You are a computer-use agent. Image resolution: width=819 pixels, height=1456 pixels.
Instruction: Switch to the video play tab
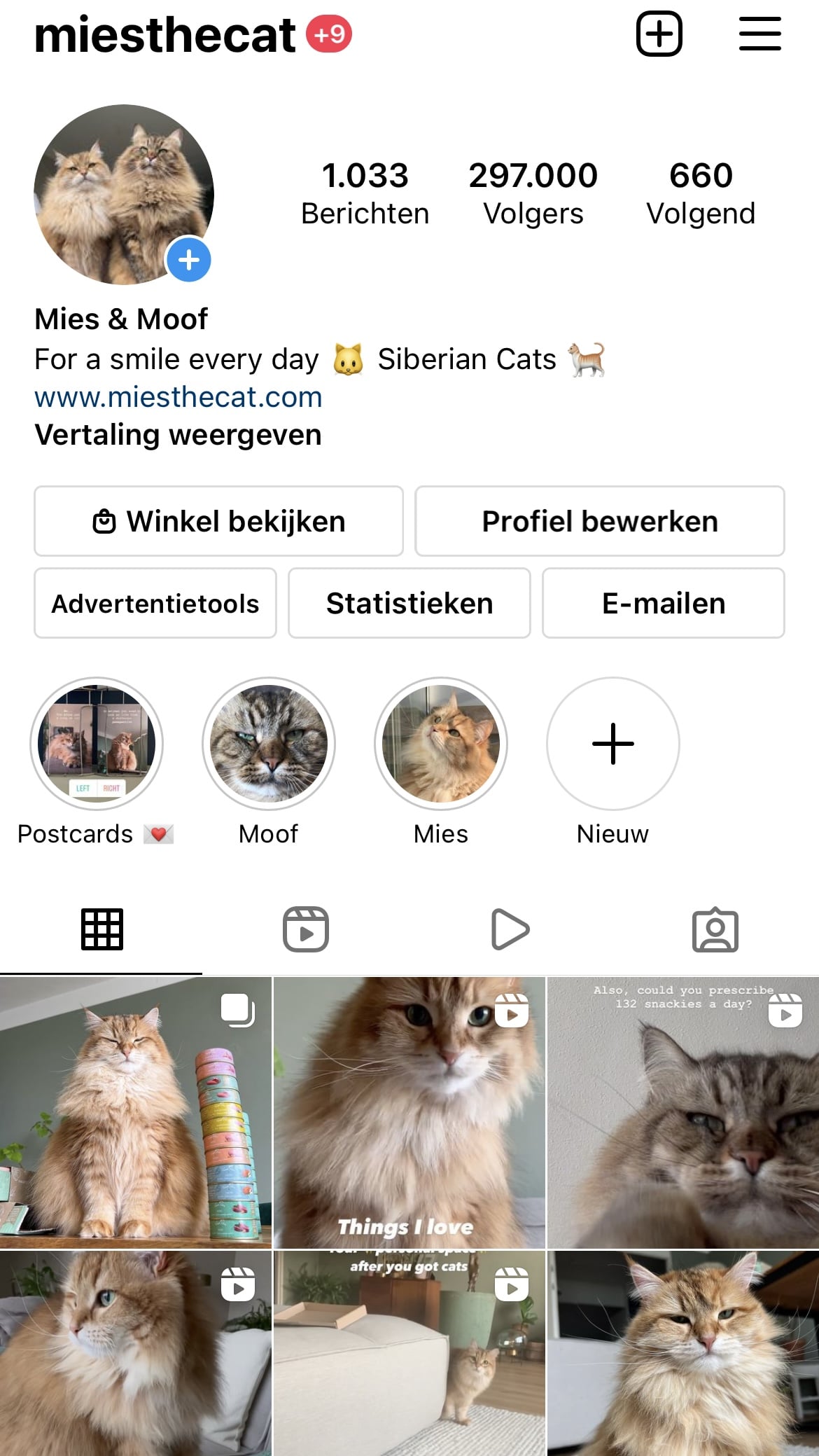(510, 929)
